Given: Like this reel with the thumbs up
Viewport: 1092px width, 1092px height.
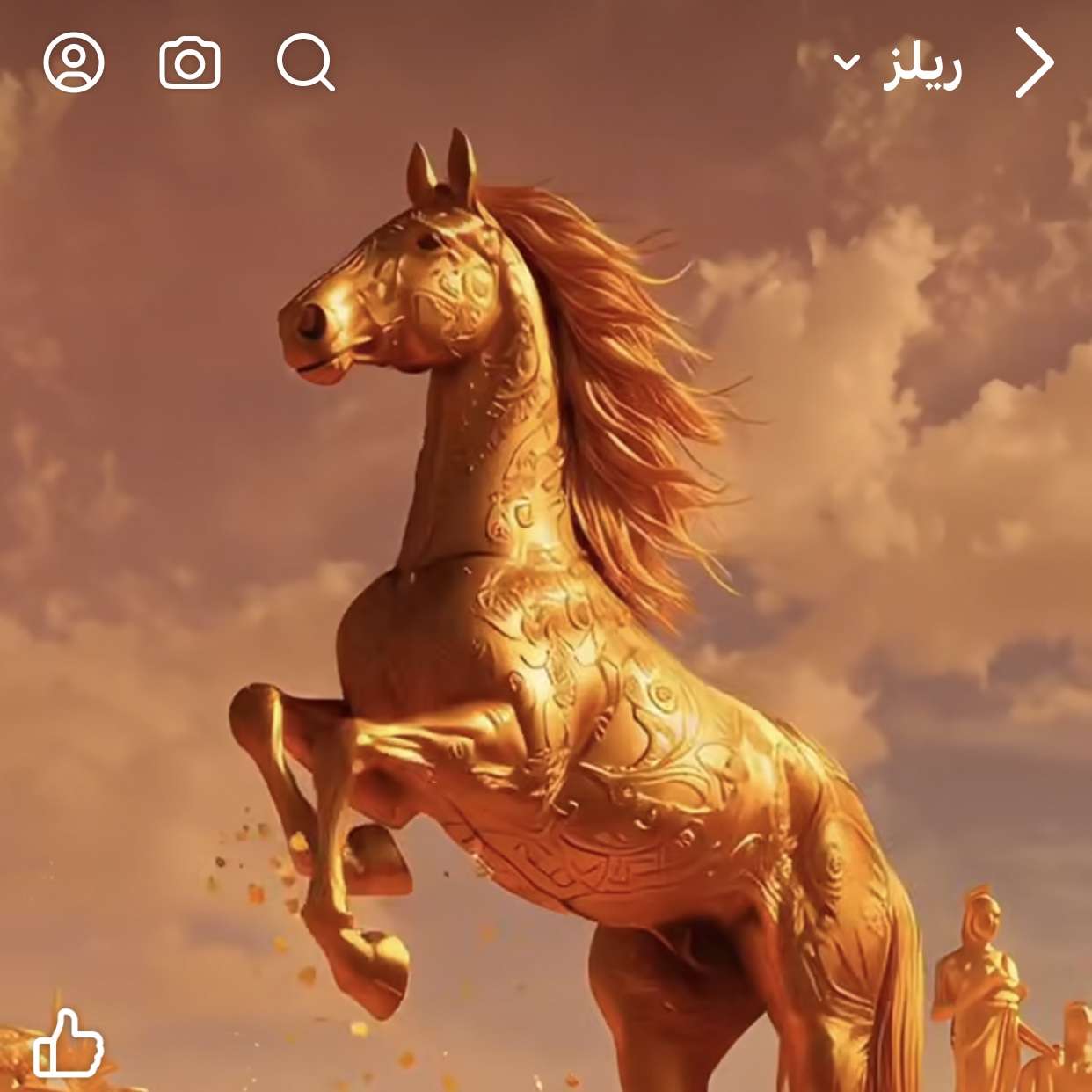Looking at the screenshot, I should [x=68, y=1044].
